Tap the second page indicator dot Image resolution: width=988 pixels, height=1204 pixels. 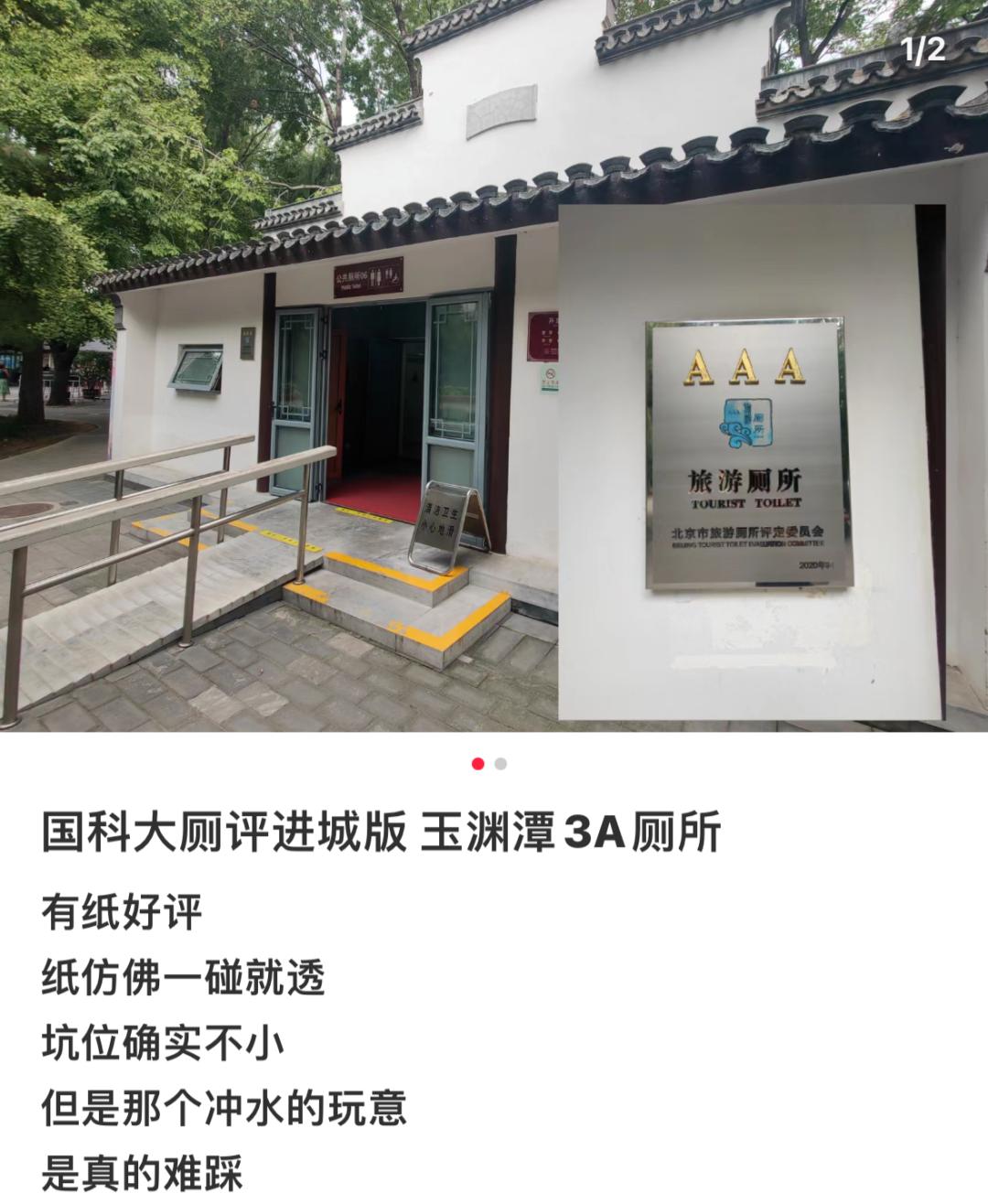pyautogui.click(x=500, y=764)
